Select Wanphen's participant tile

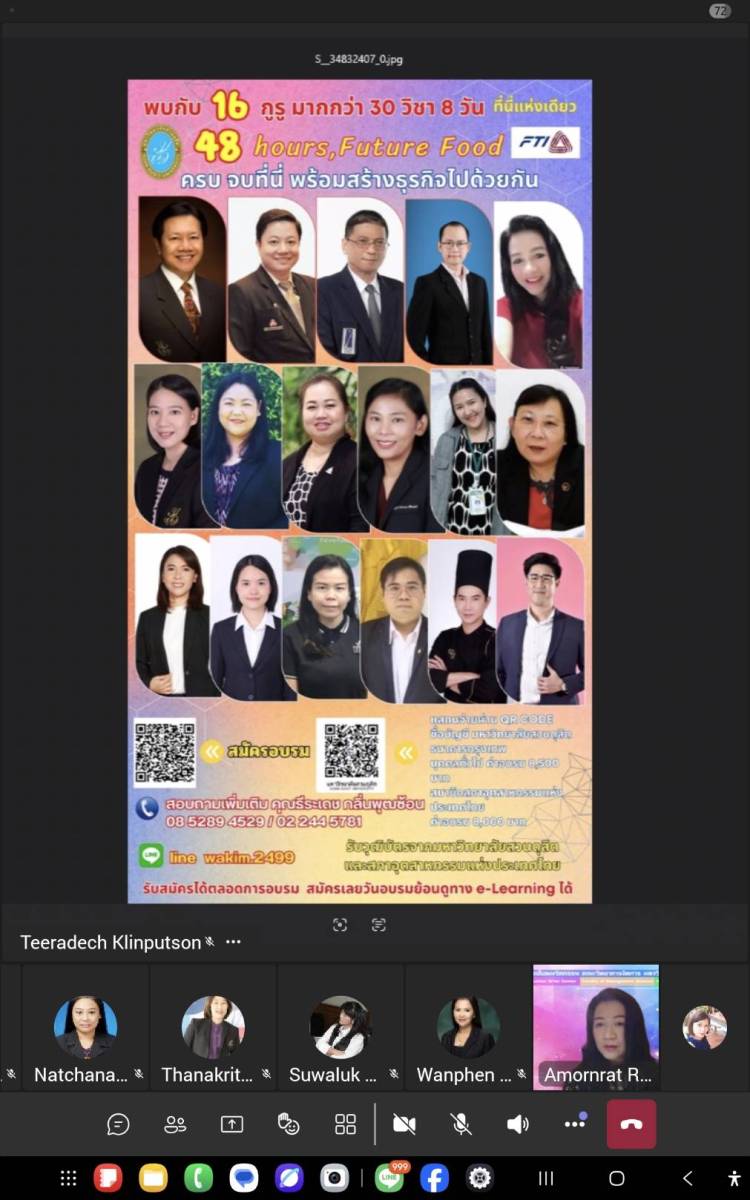click(x=468, y=1028)
